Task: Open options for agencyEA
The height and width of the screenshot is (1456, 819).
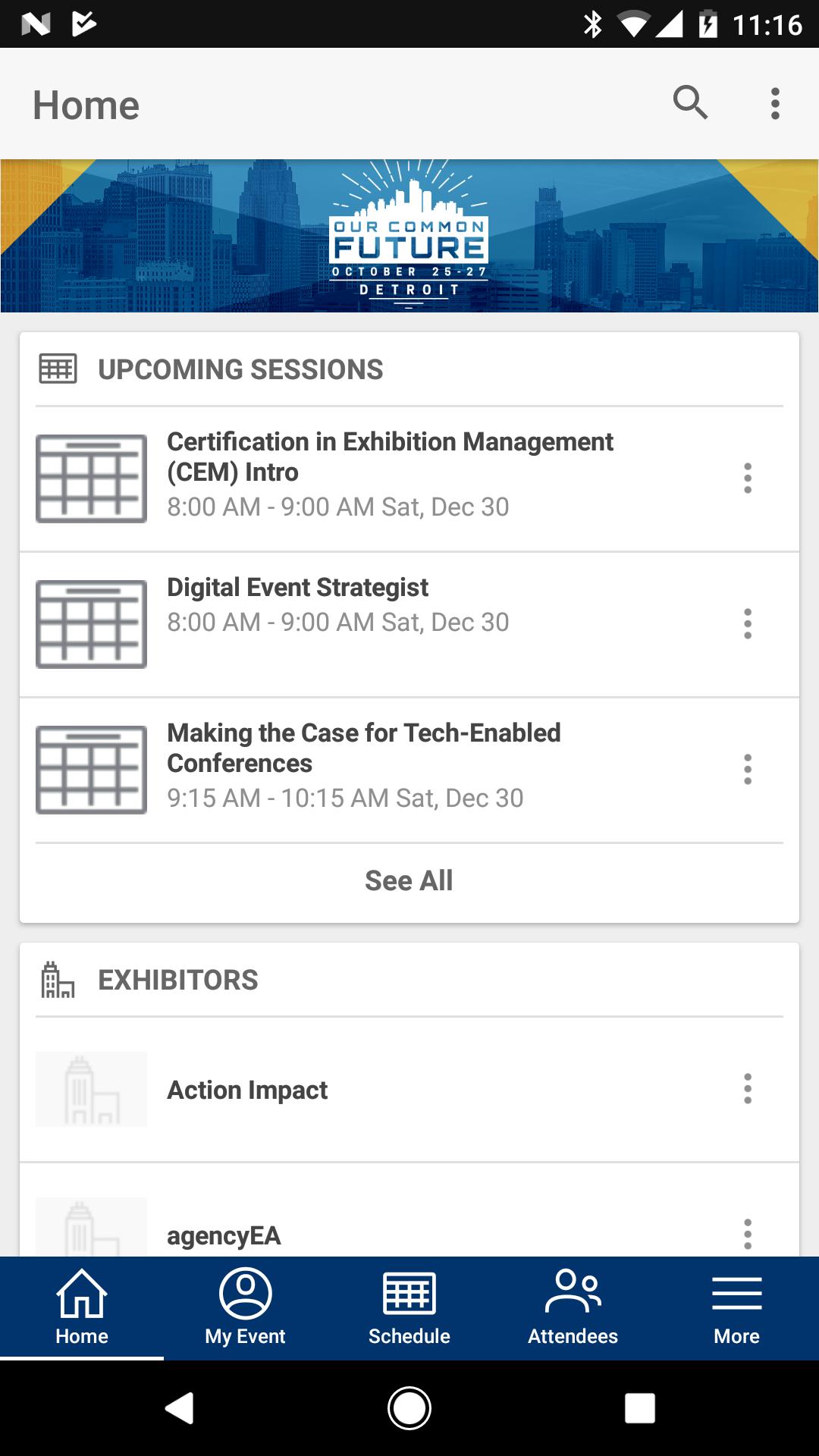Action: click(x=748, y=1234)
